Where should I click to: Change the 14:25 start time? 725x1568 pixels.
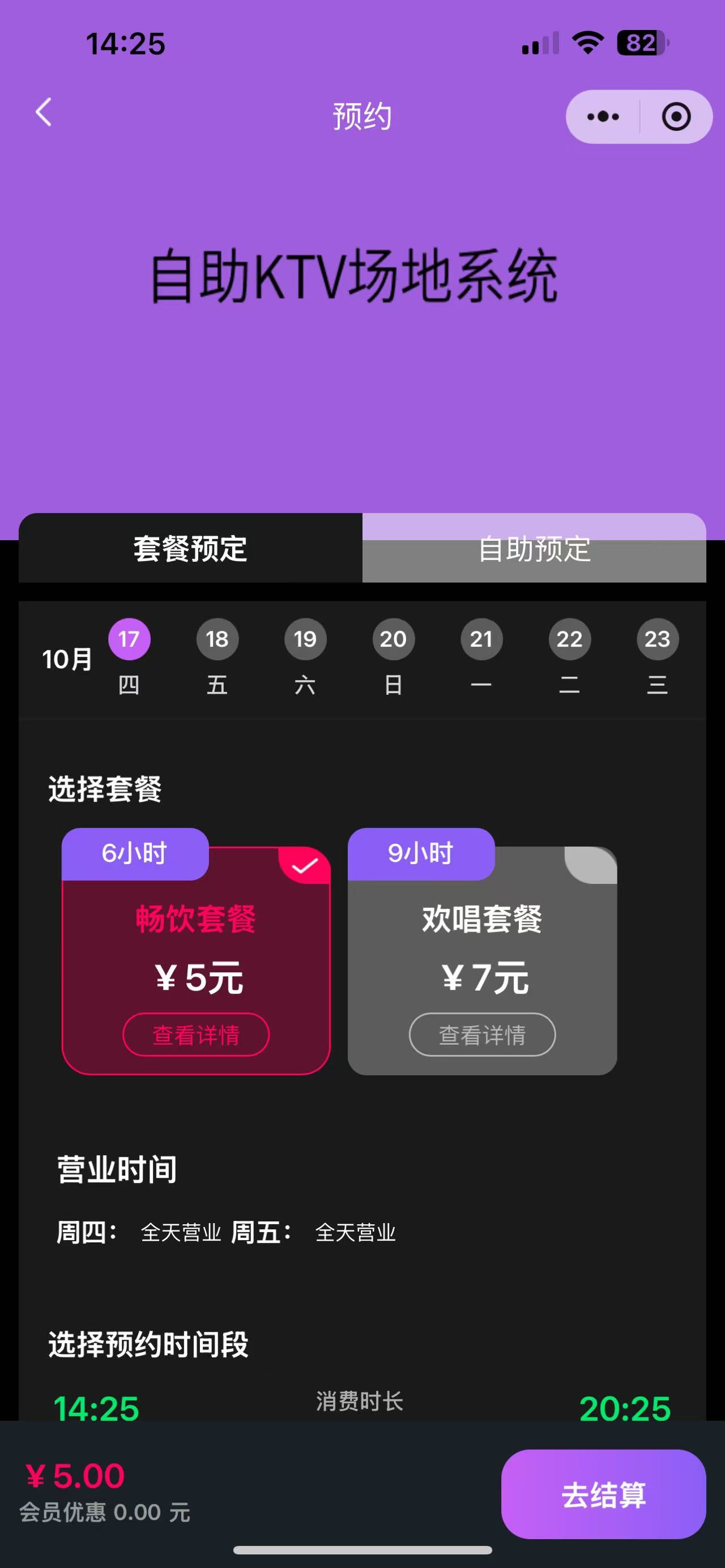point(96,1408)
